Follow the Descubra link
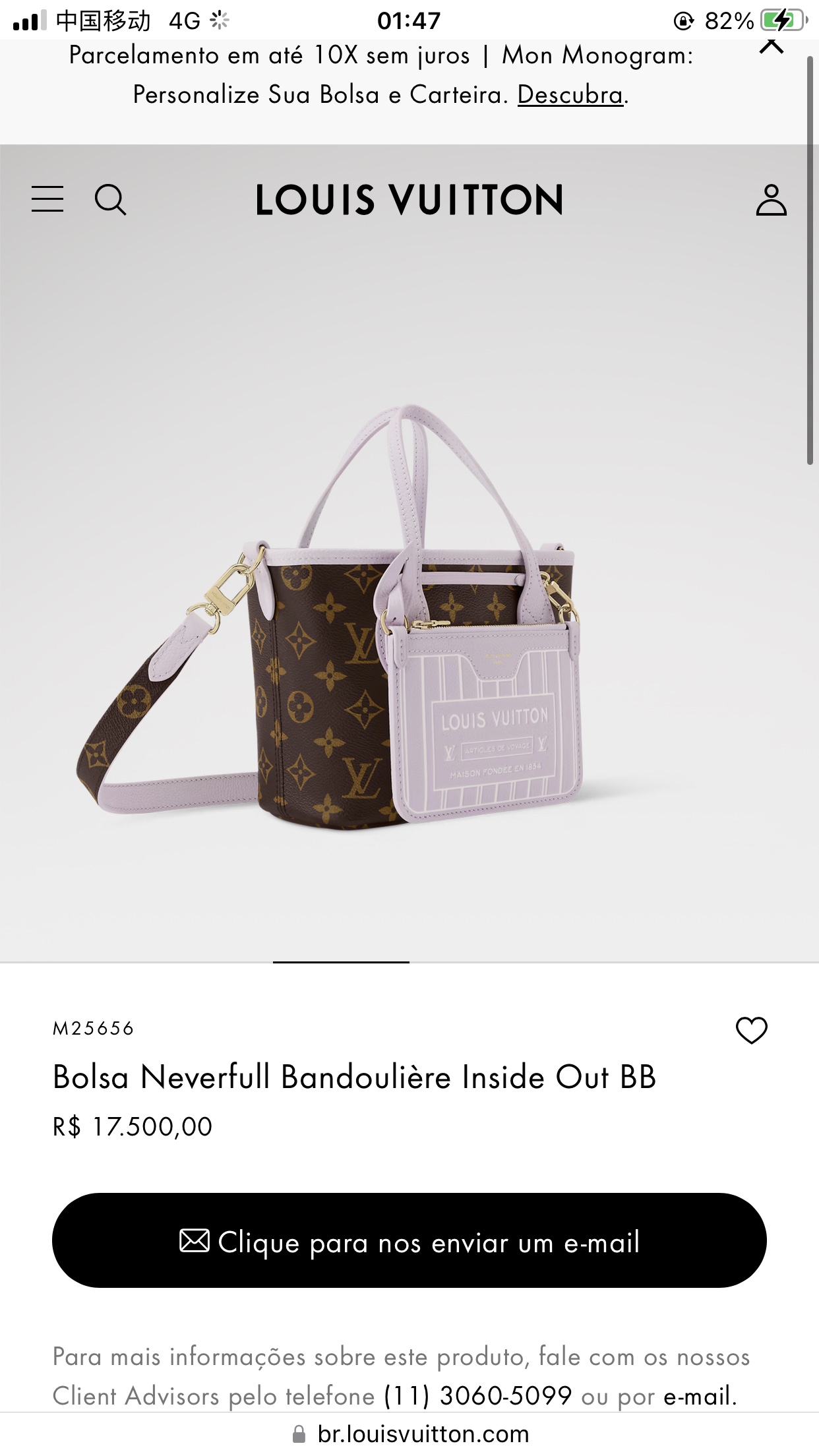 tap(570, 95)
